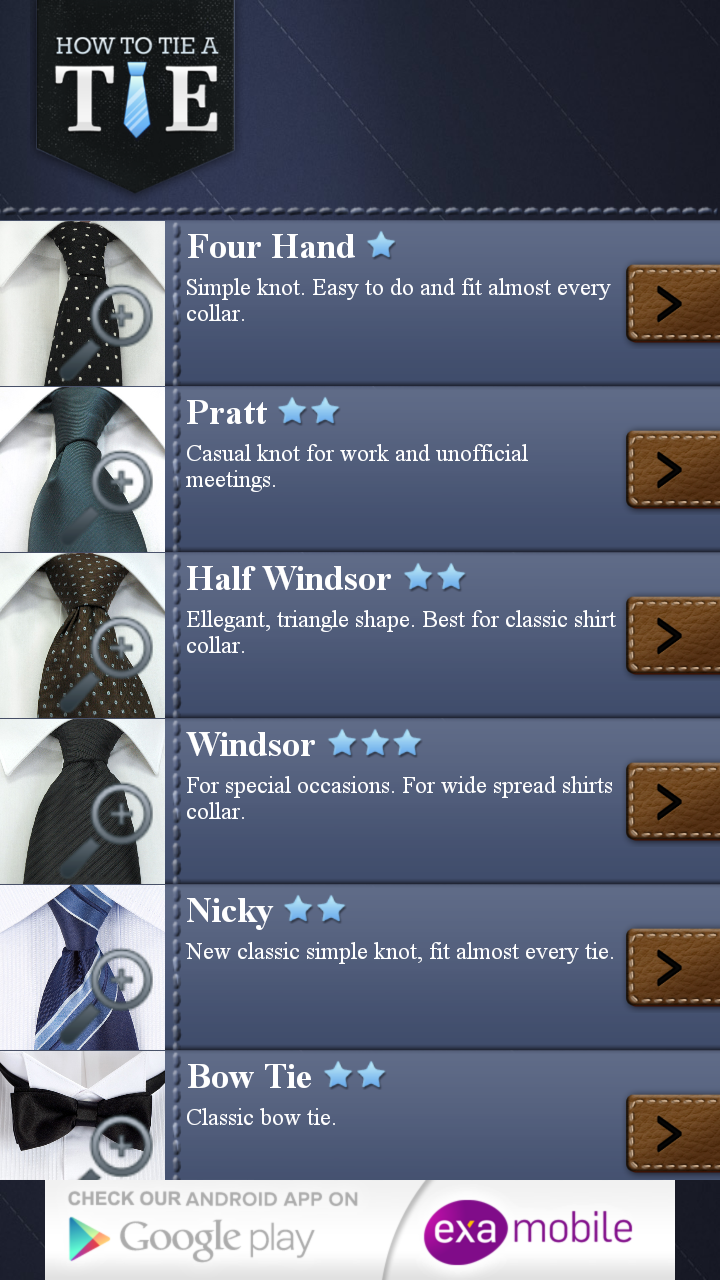Enlarge the Nicky striped tie photo
720x1280 pixels.
[x=82, y=968]
